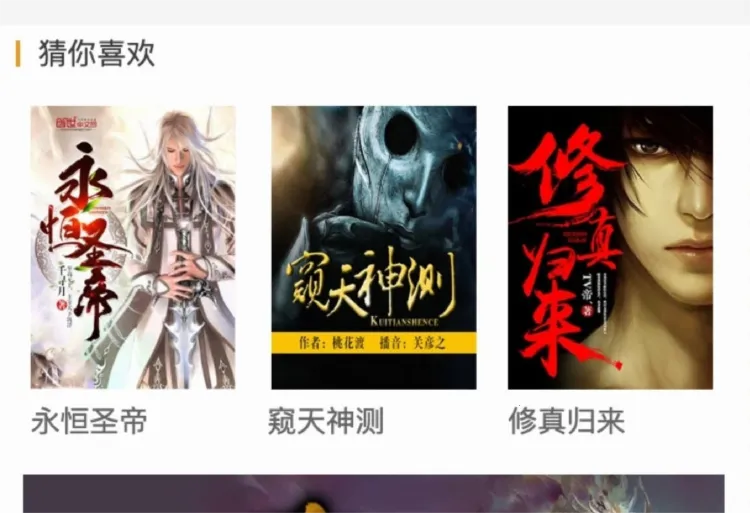Open the audiobook 窥天神测
The height and width of the screenshot is (513, 750).
tap(373, 247)
